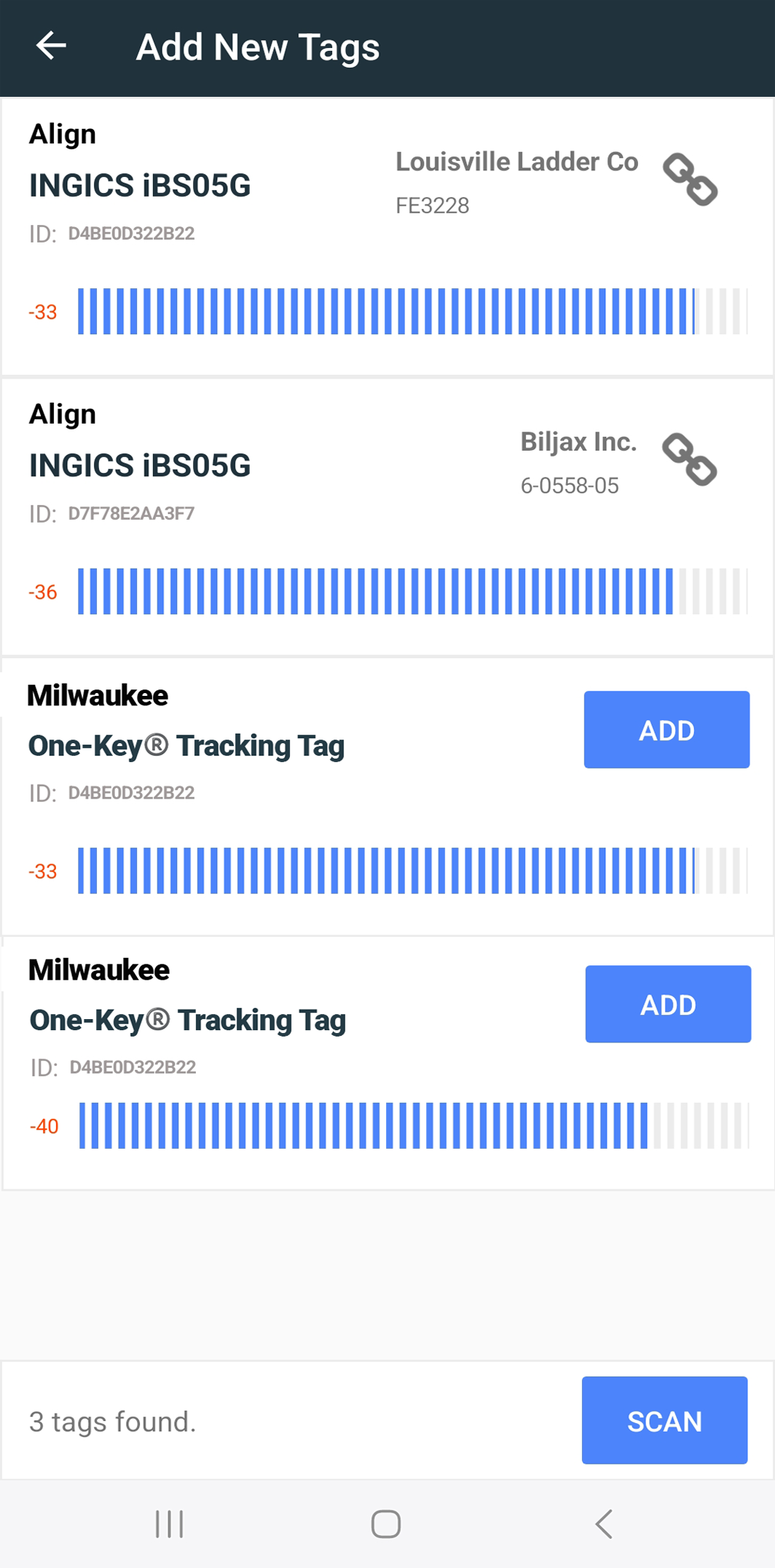Screen dimensions: 775x1568
Task: Tap the link icon beside Louisville Ladder Co
Action: tap(690, 179)
